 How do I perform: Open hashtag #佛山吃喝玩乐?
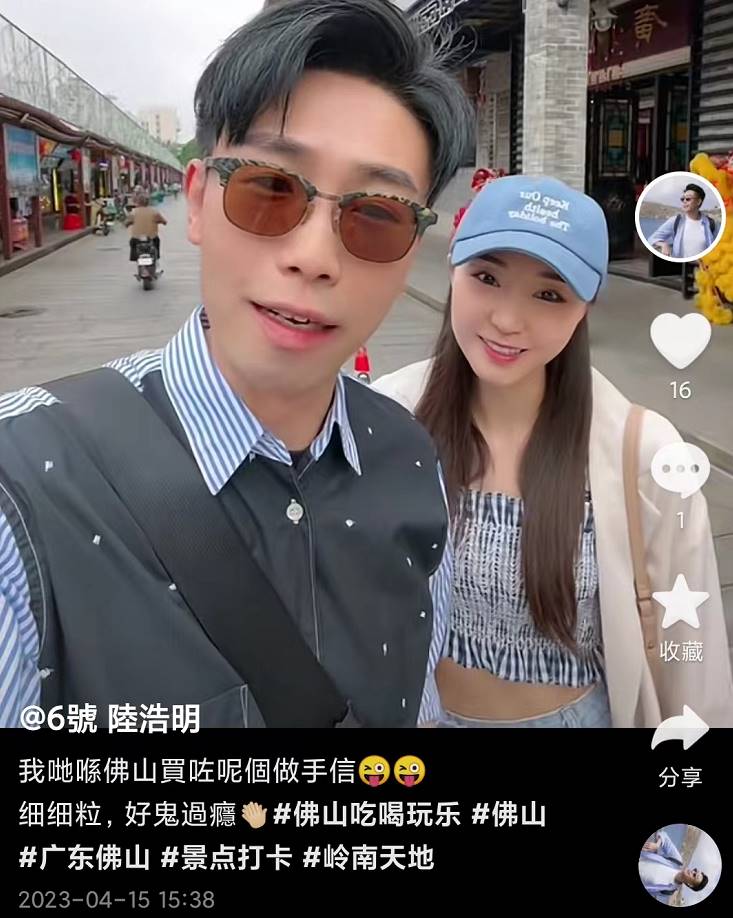coord(367,814)
